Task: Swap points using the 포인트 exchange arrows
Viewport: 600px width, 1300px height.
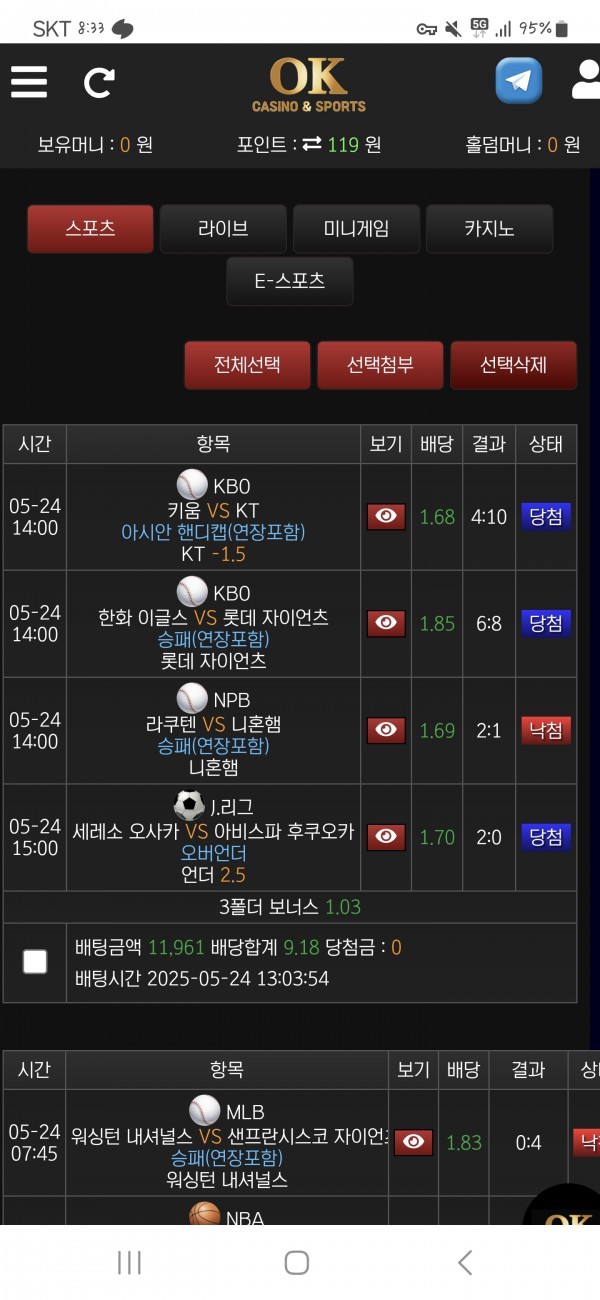Action: [x=312, y=145]
